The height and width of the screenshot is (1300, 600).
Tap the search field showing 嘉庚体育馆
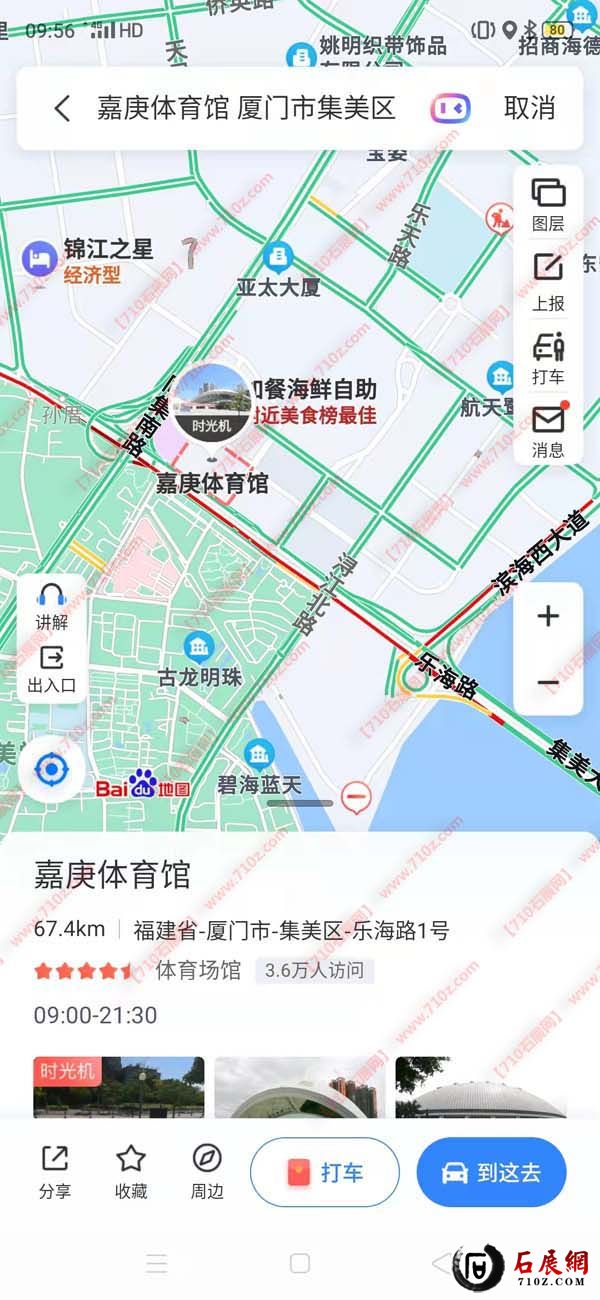(246, 108)
